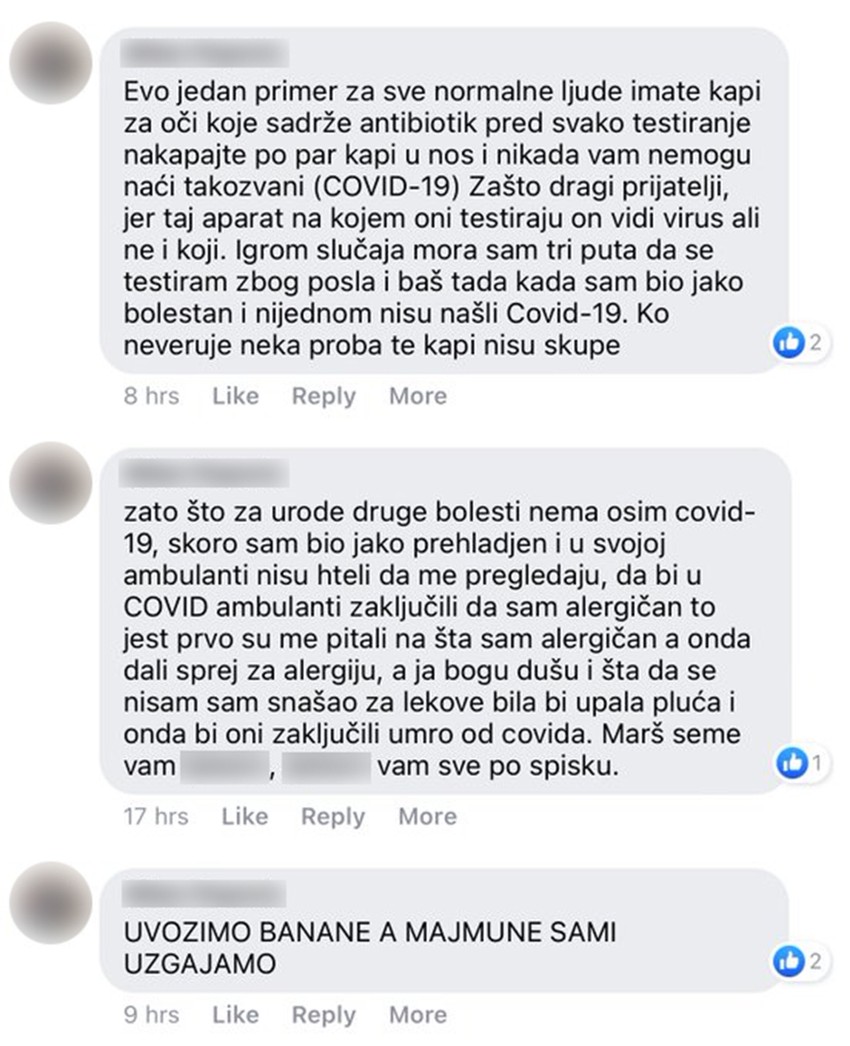The height and width of the screenshot is (1046, 850).
Task: Like the comment posted 8 hrs ago
Action: (235, 396)
